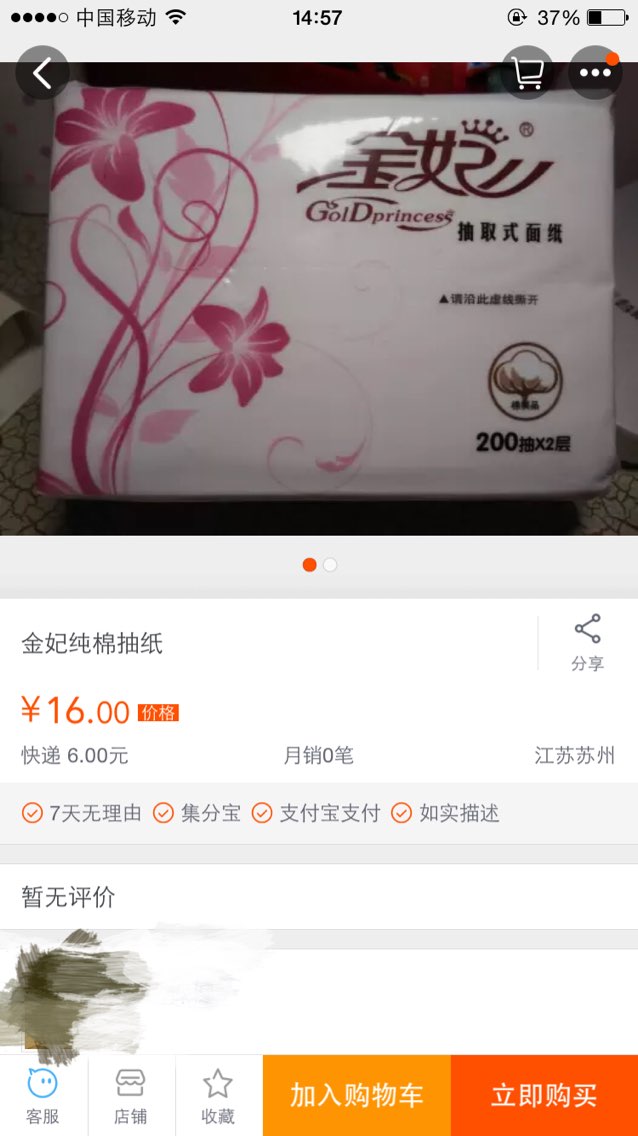Add item to 收藏 favorites
Image resolution: width=638 pixels, height=1136 pixels.
click(x=218, y=1095)
